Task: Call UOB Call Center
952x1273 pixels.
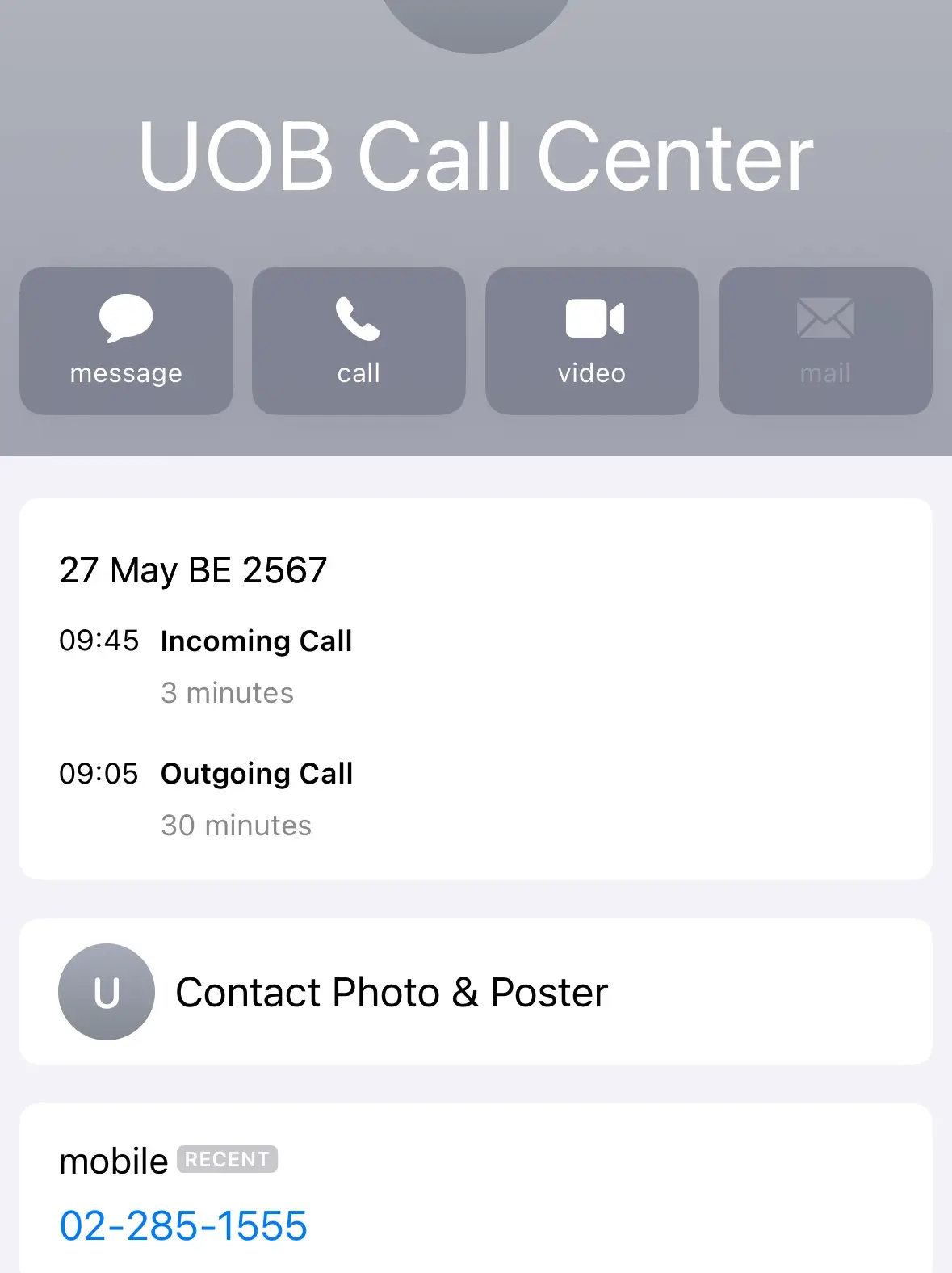Action: pos(359,341)
